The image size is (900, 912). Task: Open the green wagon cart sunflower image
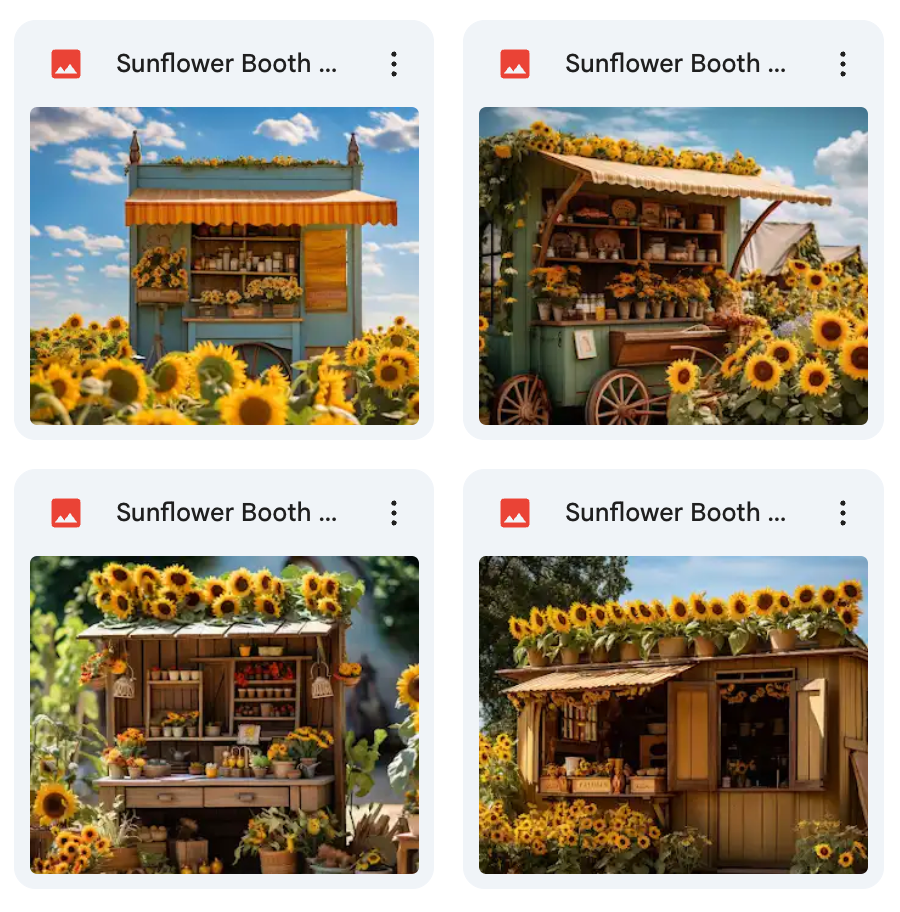pos(673,266)
